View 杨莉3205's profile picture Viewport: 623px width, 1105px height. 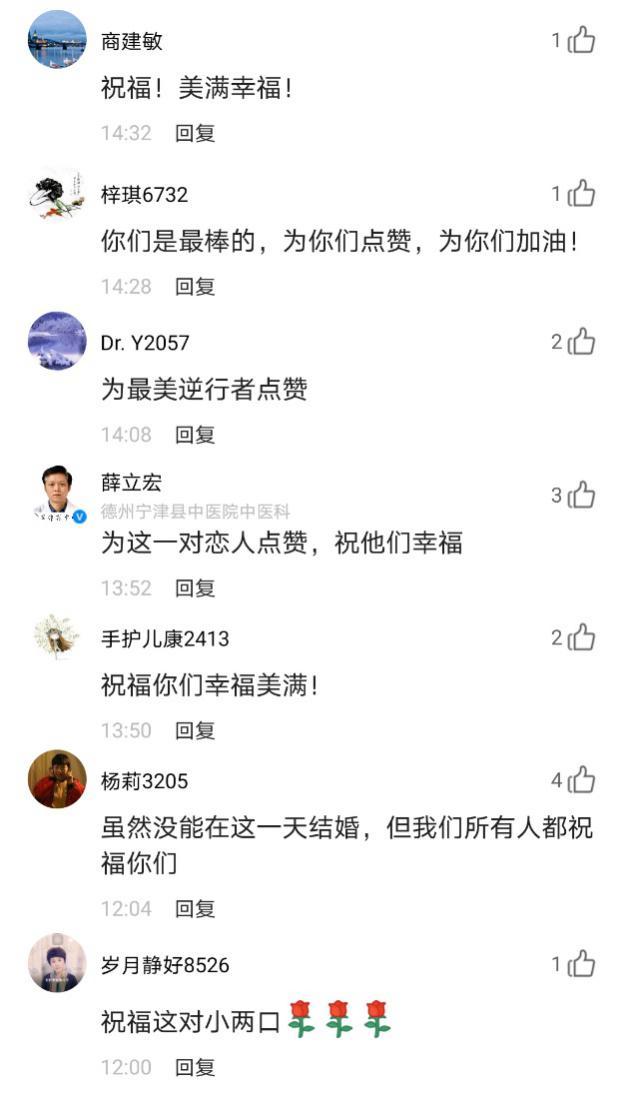pyautogui.click(x=57, y=779)
